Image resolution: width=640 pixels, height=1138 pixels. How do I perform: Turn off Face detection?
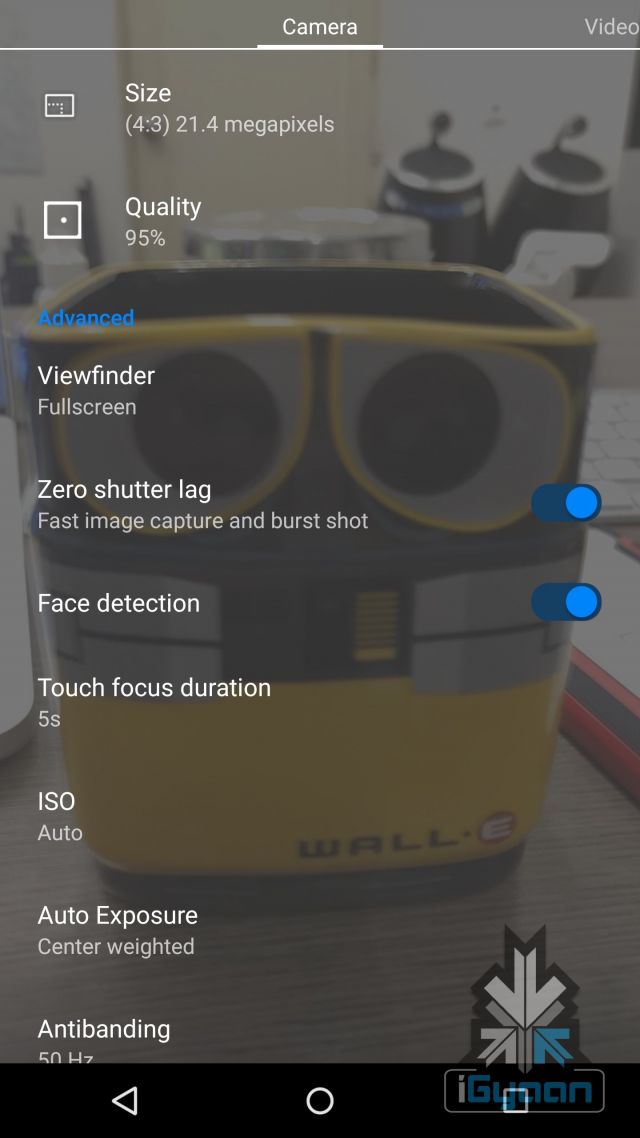[566, 602]
